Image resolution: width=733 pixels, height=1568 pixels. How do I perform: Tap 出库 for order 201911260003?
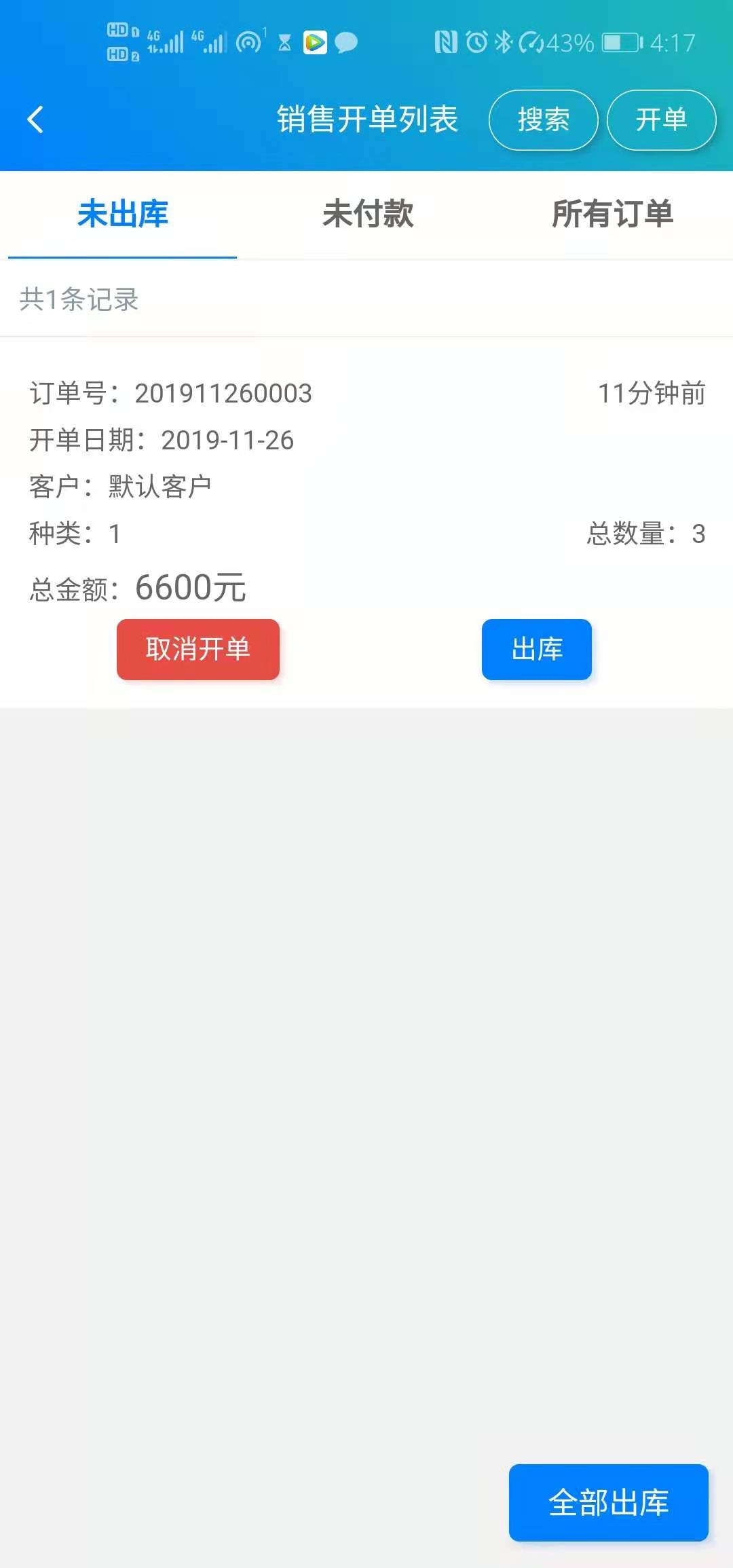coord(537,650)
